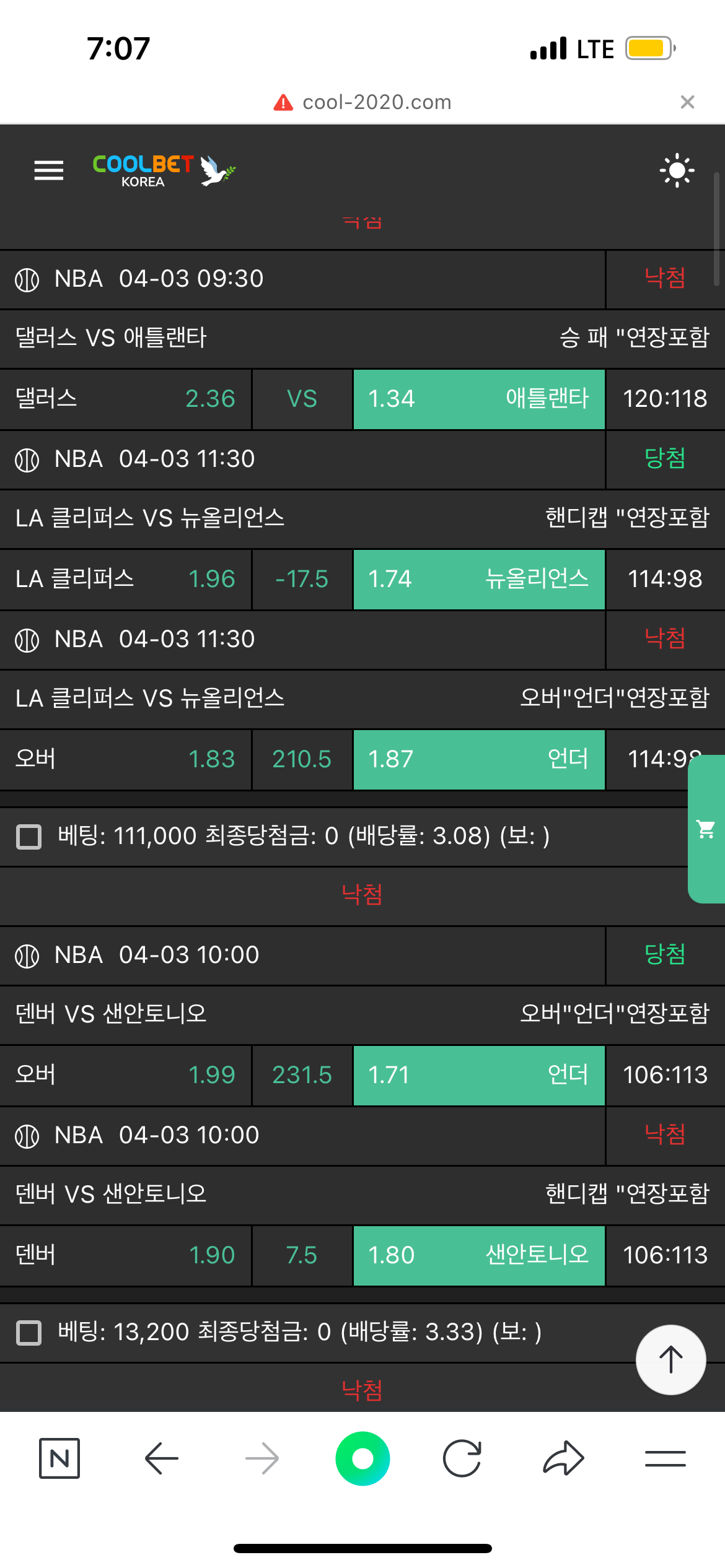
Task: Go back in the browser
Action: pyautogui.click(x=161, y=1459)
